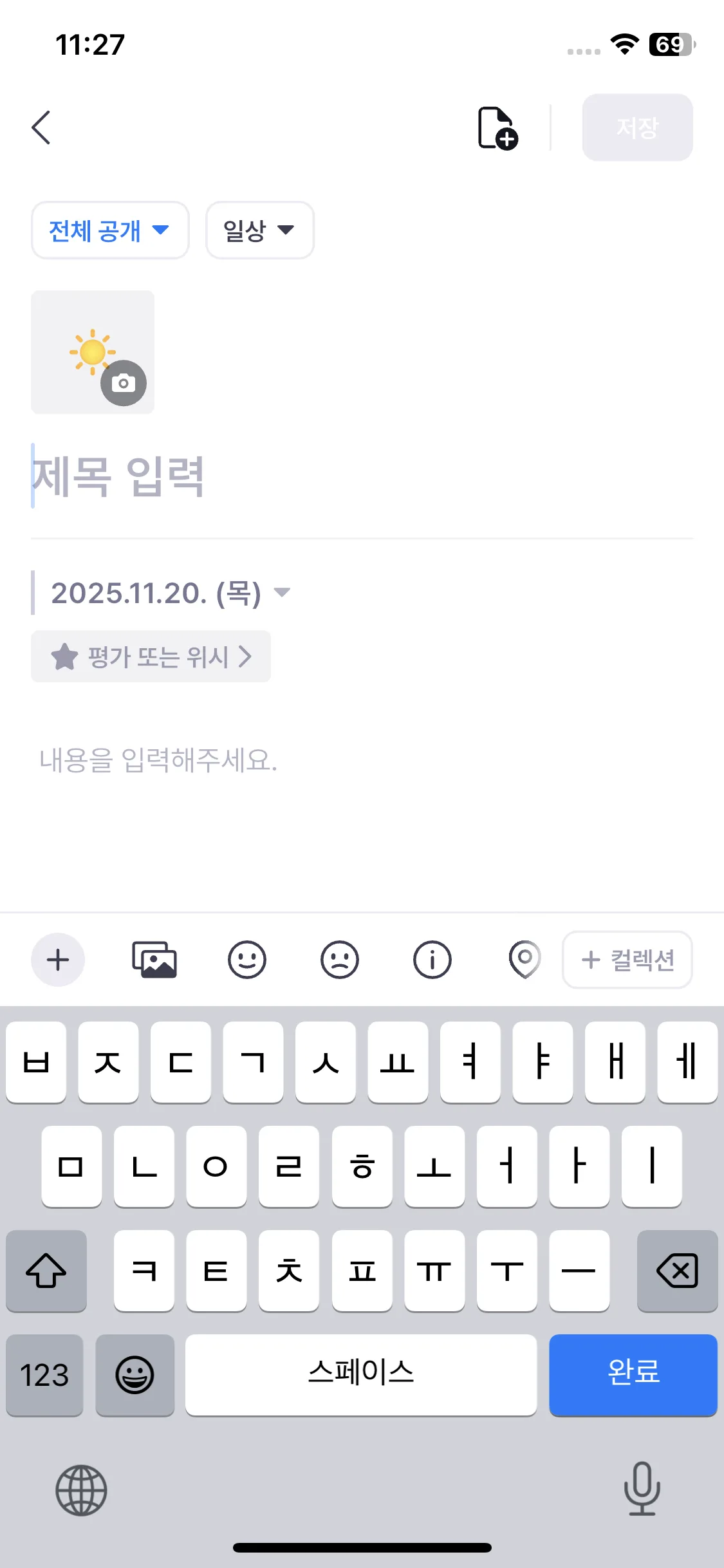Open the info options in the bottom toolbar

pyautogui.click(x=432, y=959)
